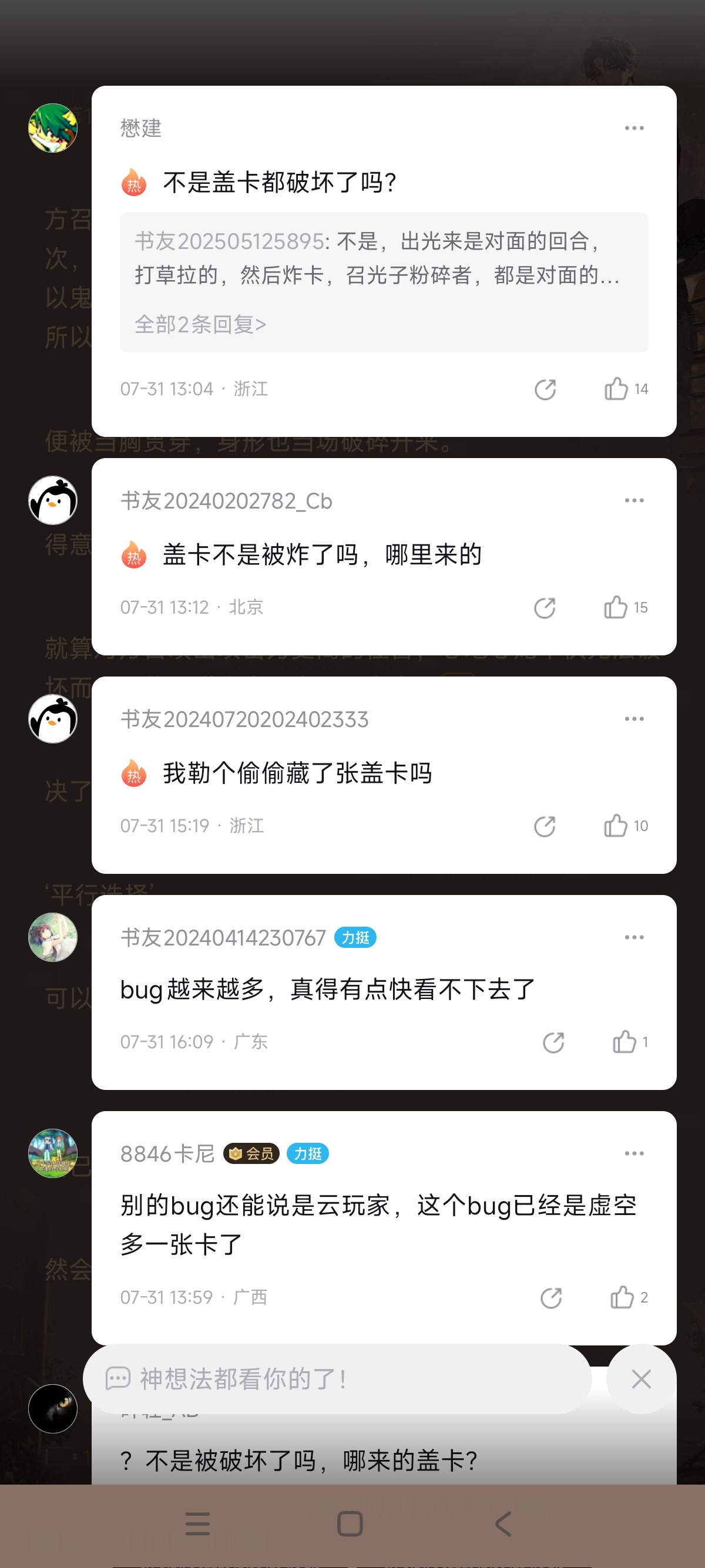The height and width of the screenshot is (1568, 705).
Task: Like the bug越来越多 comment
Action: (624, 1041)
